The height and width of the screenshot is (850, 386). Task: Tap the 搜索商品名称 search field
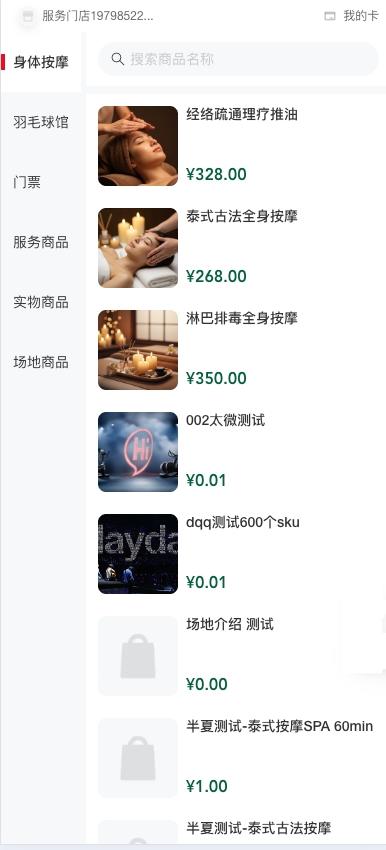pos(237,59)
